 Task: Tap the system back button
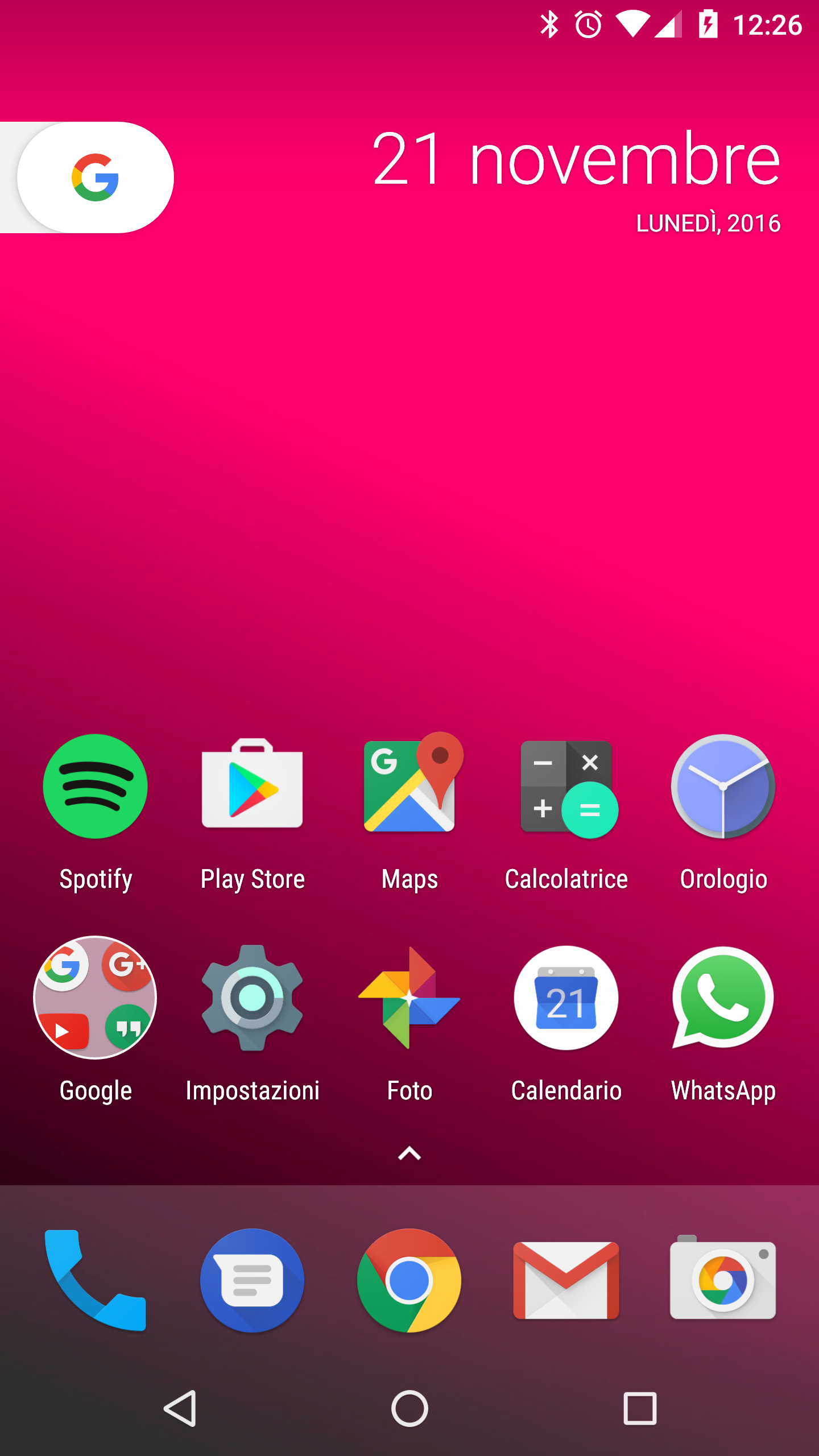180,1408
